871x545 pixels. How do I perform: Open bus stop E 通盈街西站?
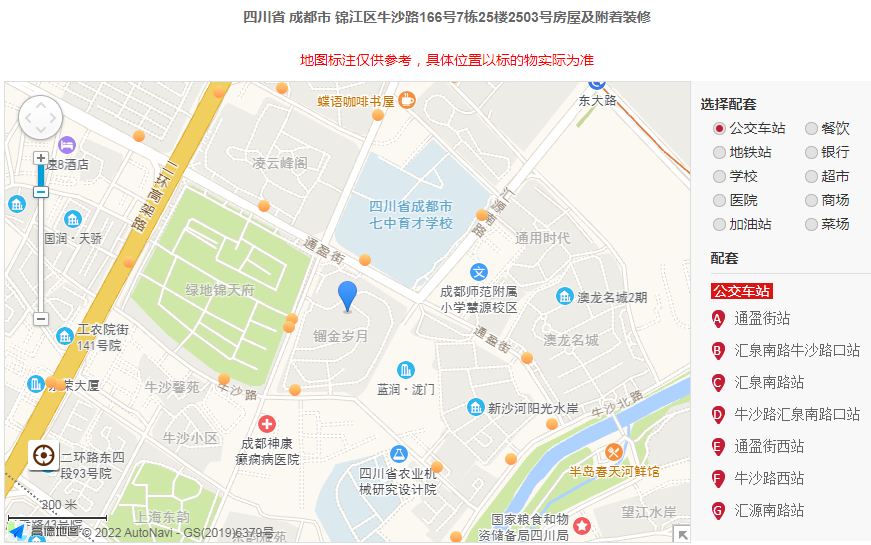[x=769, y=447]
